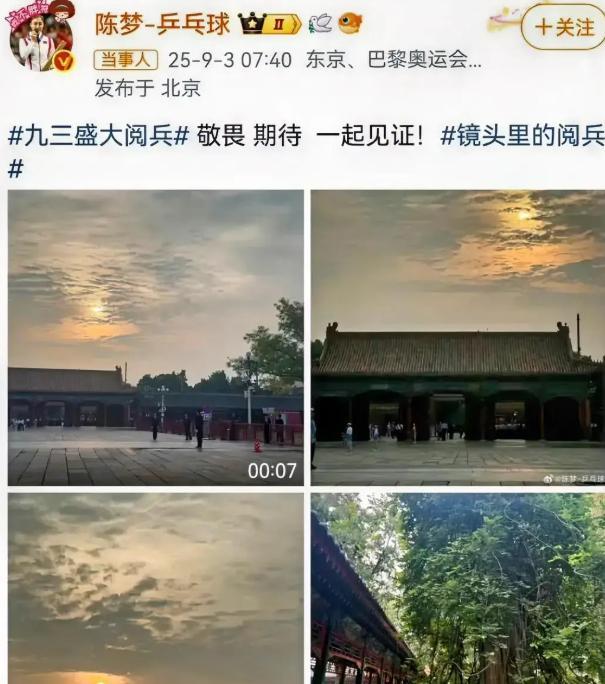Image resolution: width=605 pixels, height=684 pixels.
Task: Open the photo of trees beside red corridor
Action: tap(458, 588)
